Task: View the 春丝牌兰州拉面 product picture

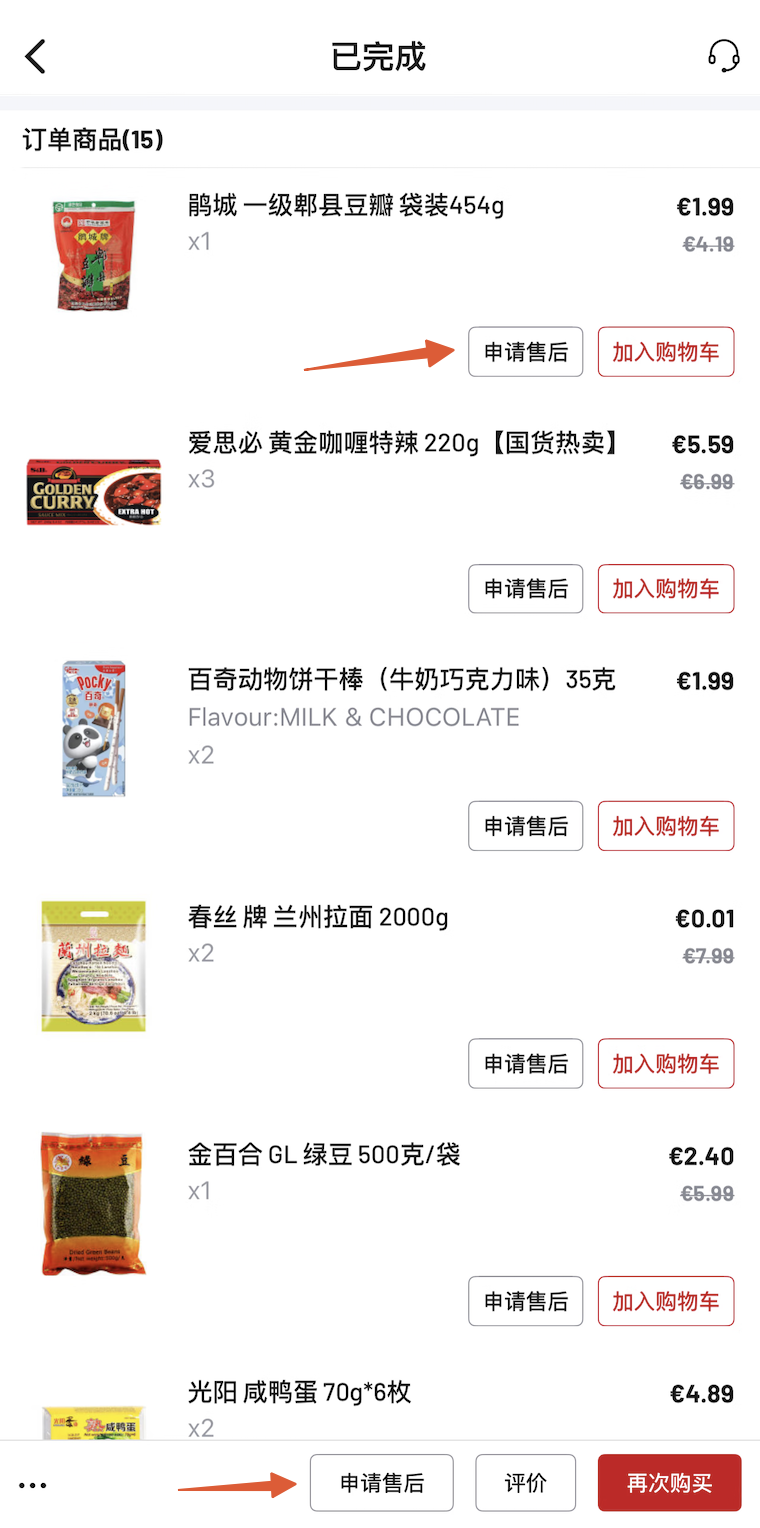Action: [94, 966]
